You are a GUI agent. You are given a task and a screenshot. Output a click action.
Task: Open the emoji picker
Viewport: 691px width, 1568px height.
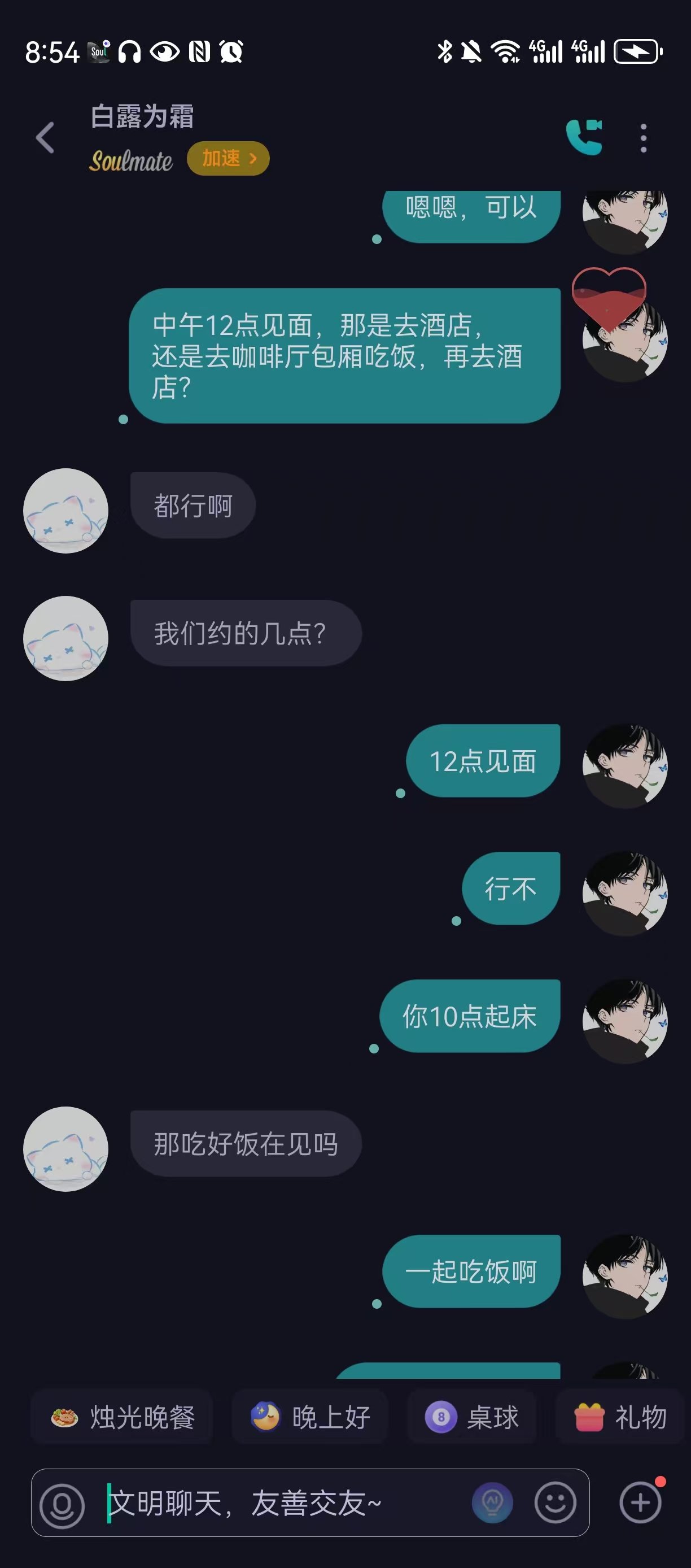pyautogui.click(x=555, y=1503)
